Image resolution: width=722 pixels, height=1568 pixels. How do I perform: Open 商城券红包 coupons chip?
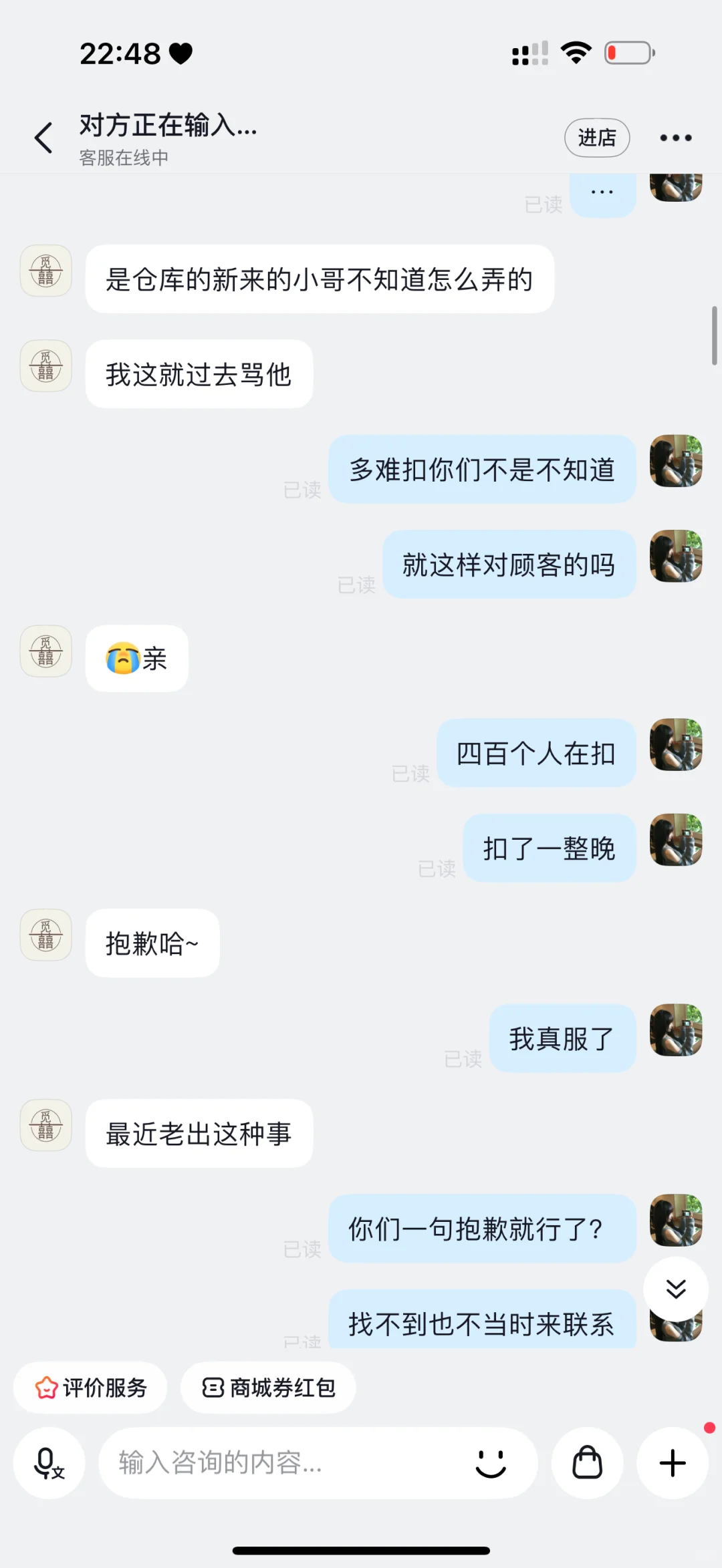268,1388
